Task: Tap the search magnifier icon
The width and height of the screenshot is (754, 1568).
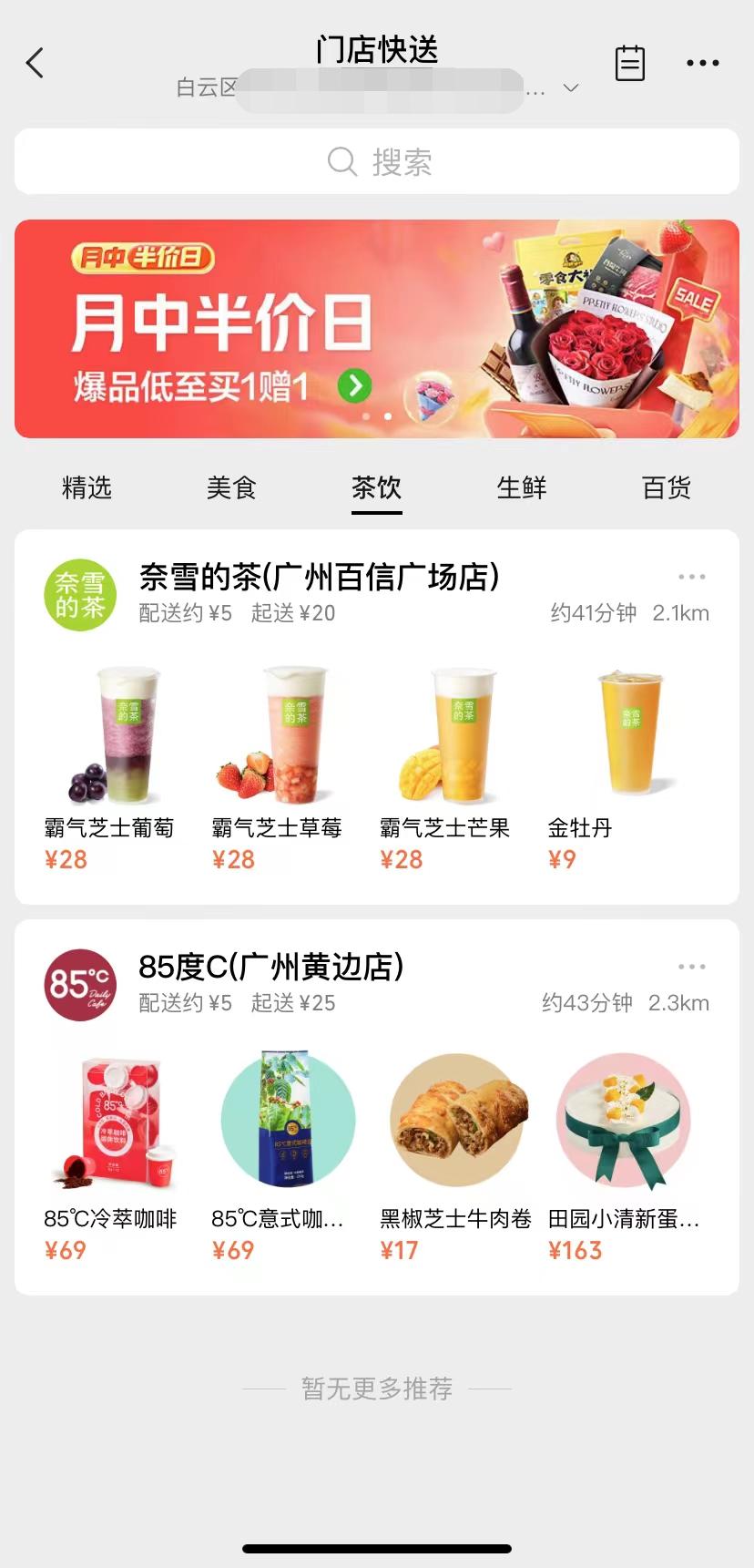Action: (x=341, y=161)
